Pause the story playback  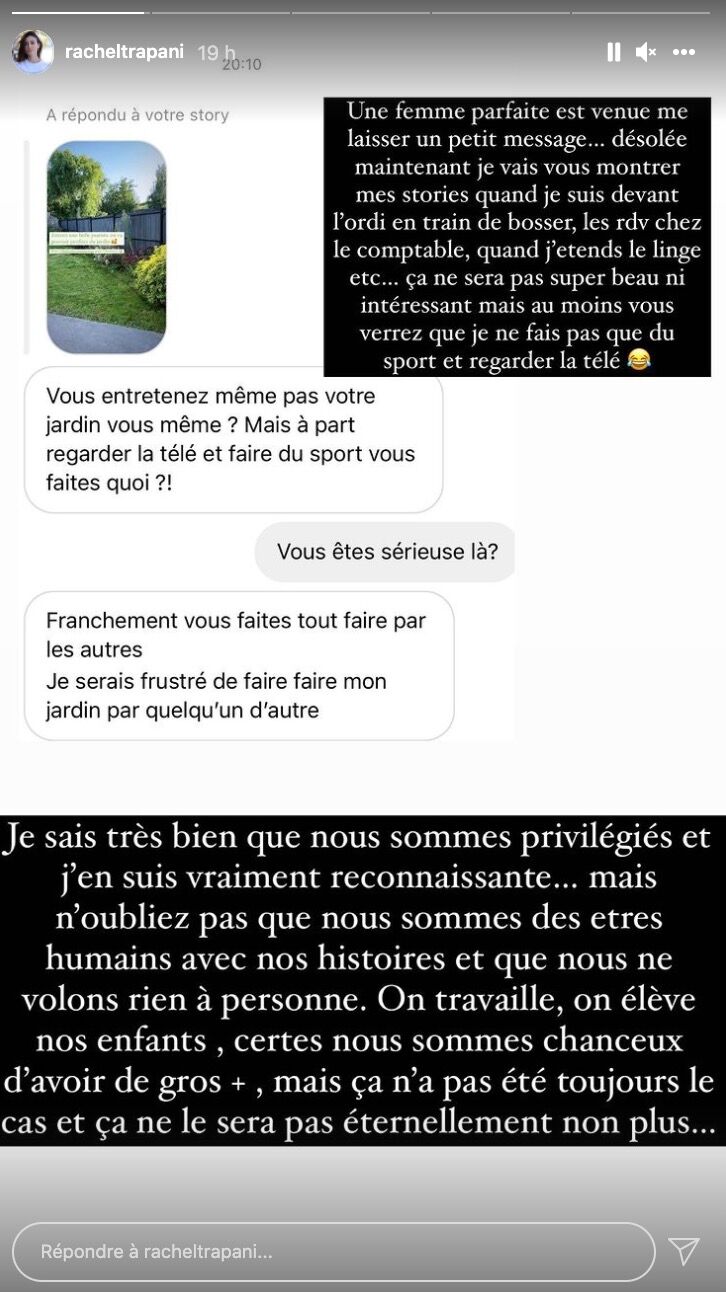(x=613, y=52)
